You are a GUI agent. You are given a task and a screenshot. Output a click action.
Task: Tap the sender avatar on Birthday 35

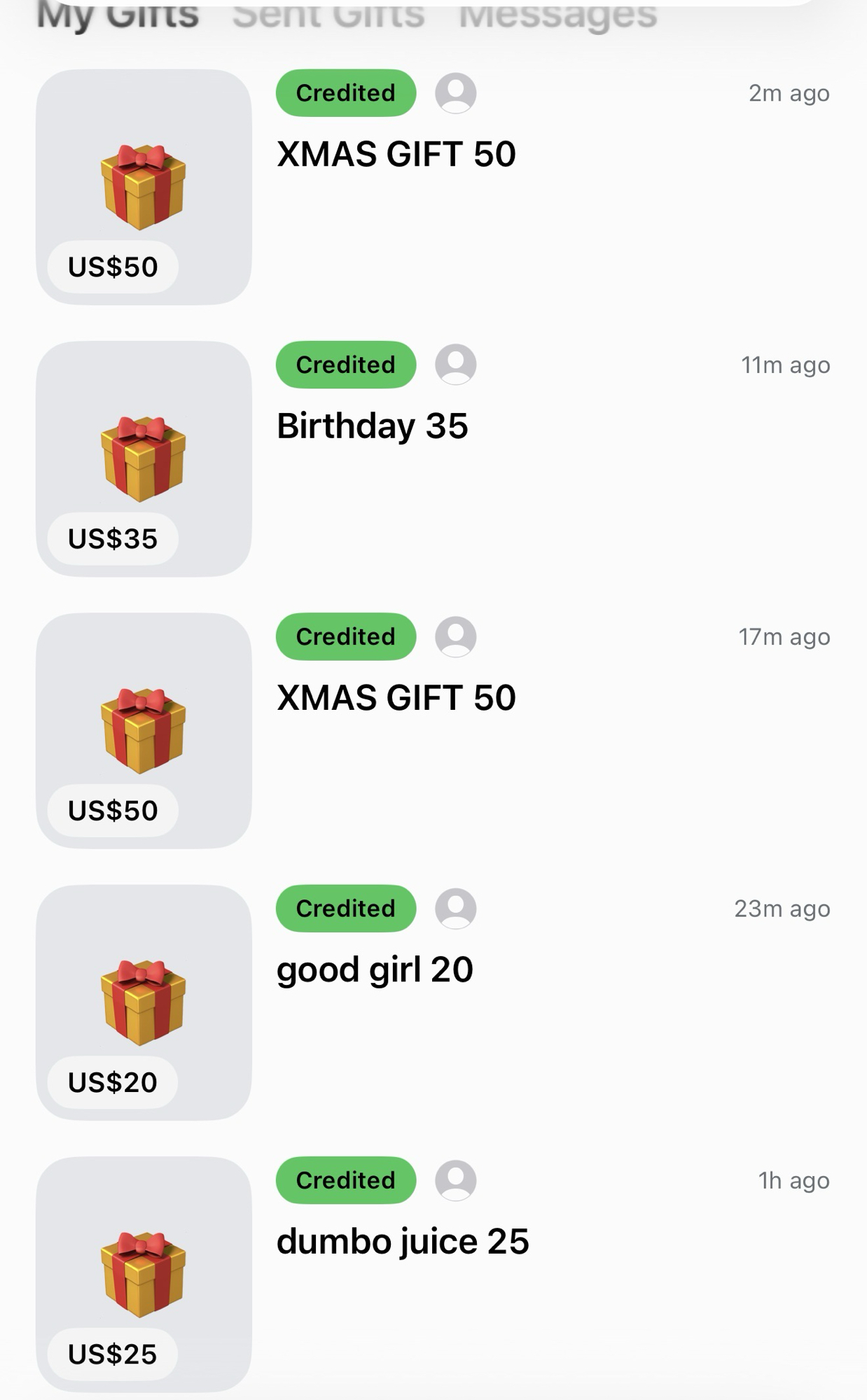(456, 365)
